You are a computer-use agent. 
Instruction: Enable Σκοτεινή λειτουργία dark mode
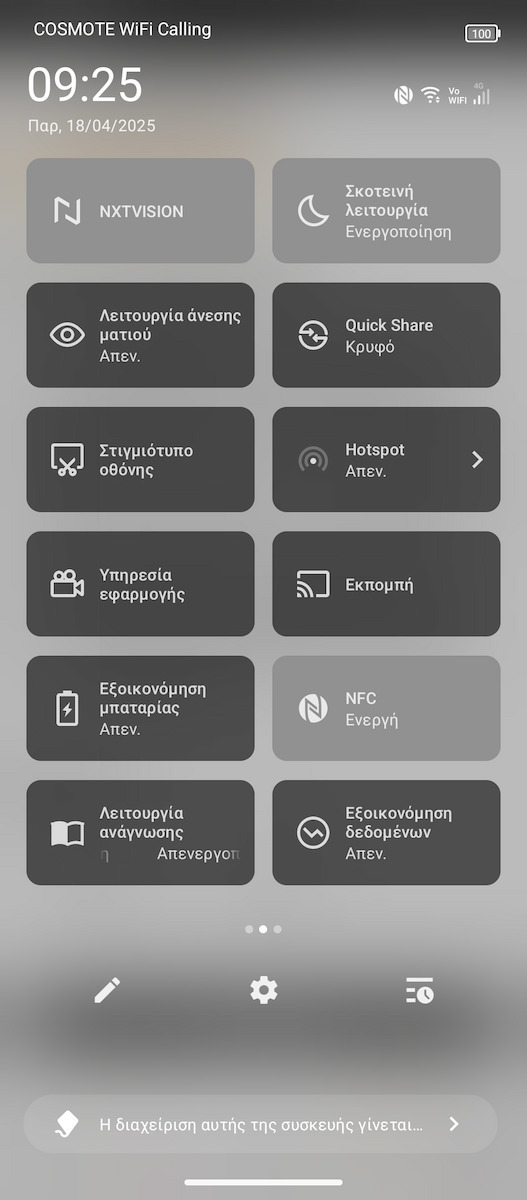click(x=386, y=211)
